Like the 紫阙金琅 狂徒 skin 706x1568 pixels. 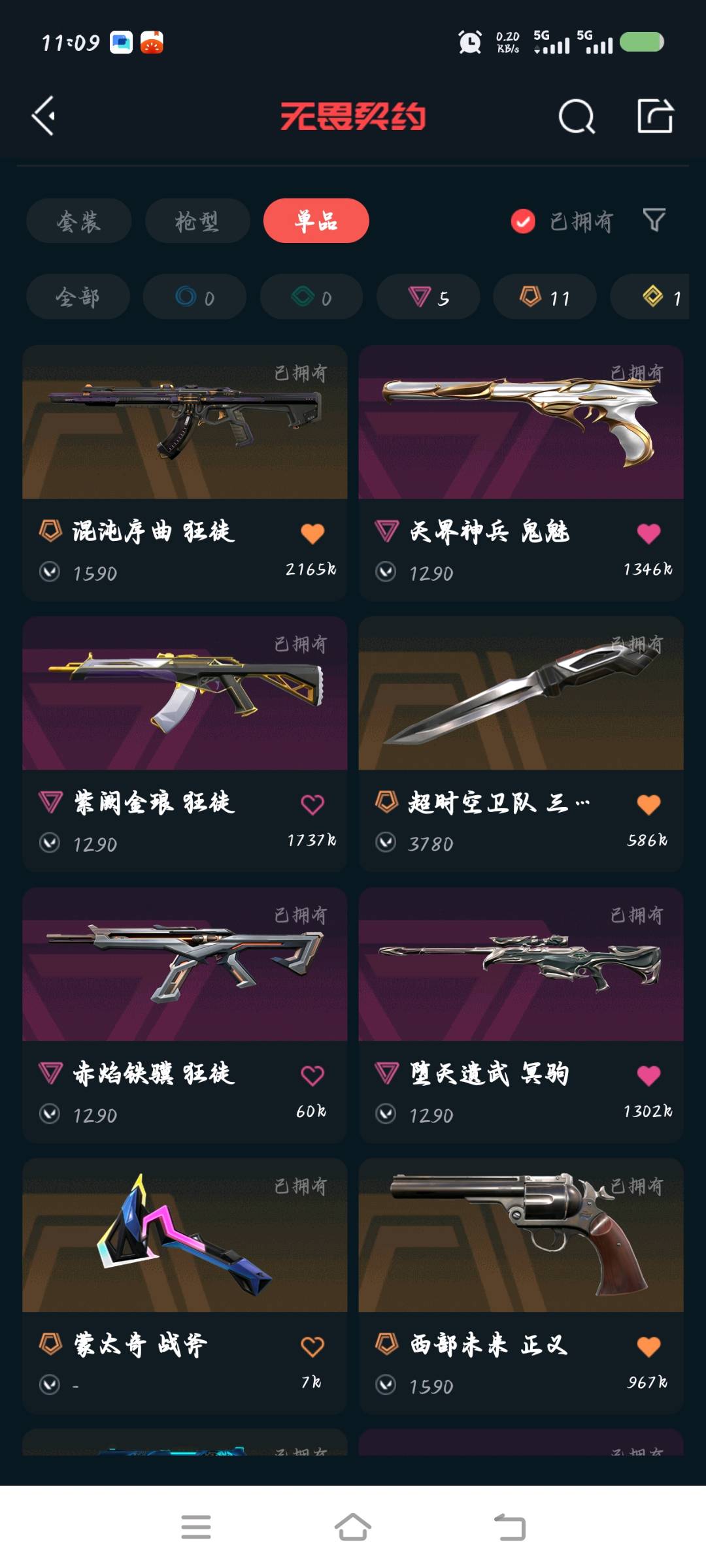tap(312, 804)
